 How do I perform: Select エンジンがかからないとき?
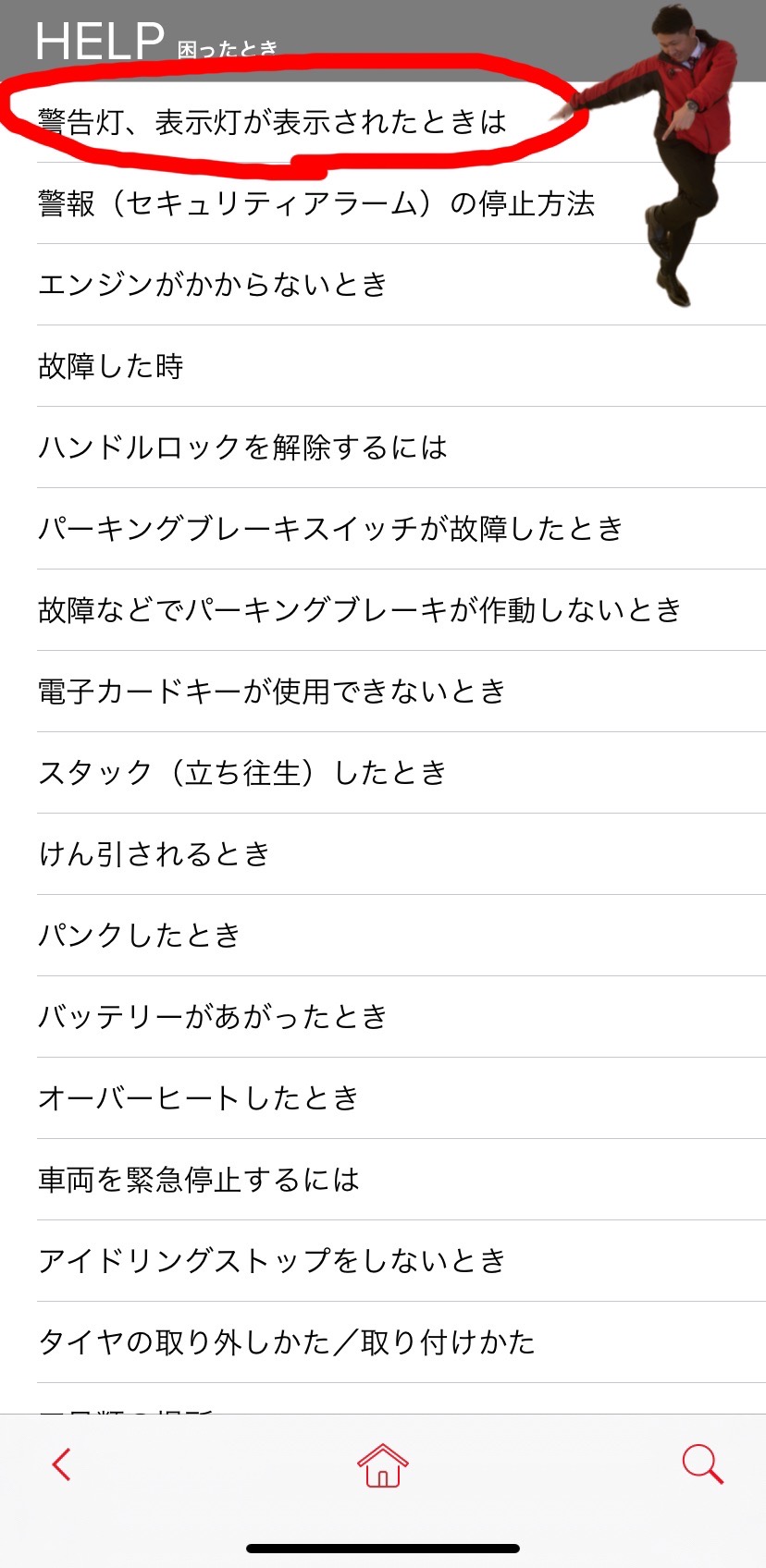[x=383, y=285]
